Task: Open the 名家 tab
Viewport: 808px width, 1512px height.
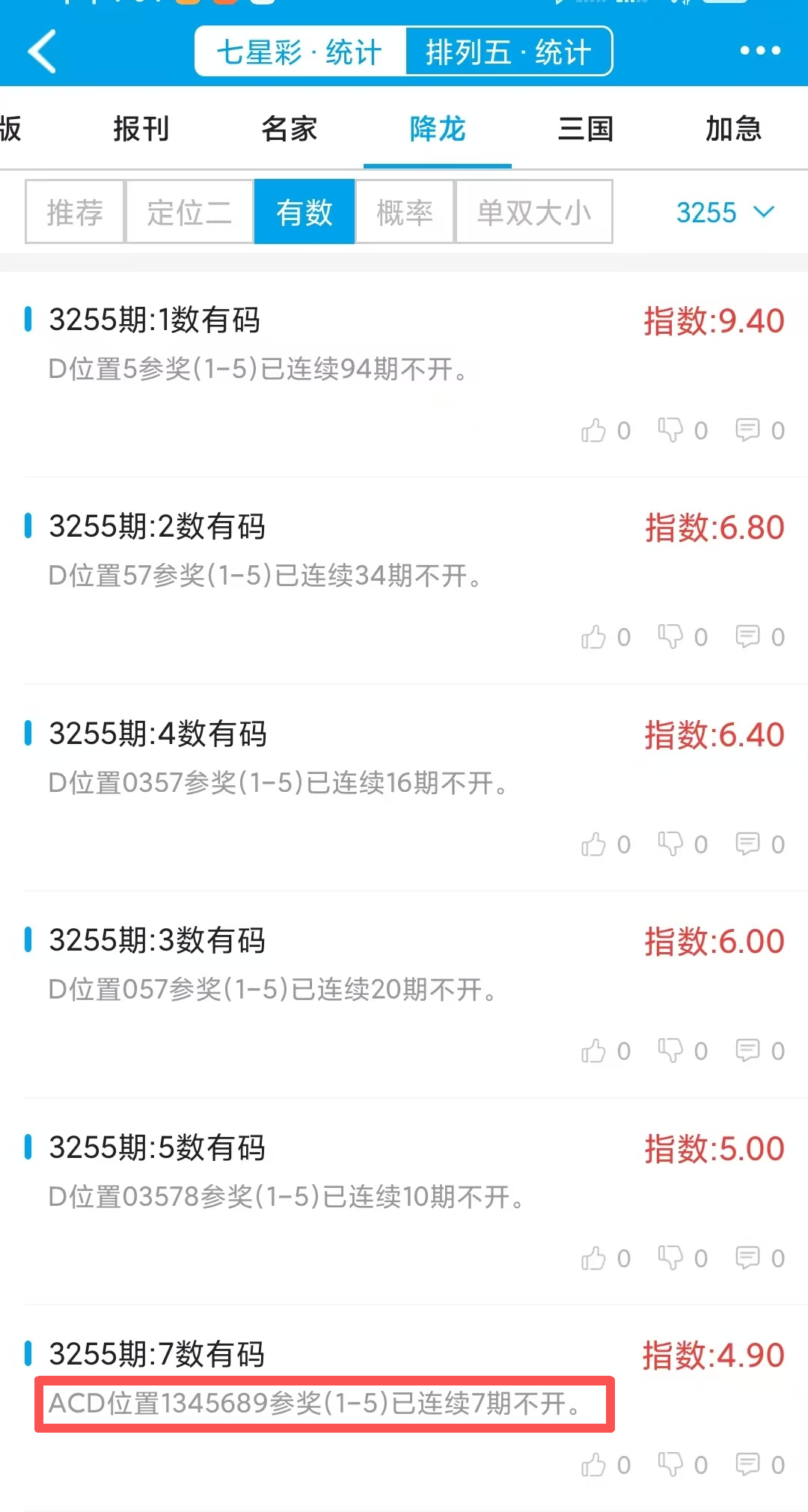Action: 290,129
